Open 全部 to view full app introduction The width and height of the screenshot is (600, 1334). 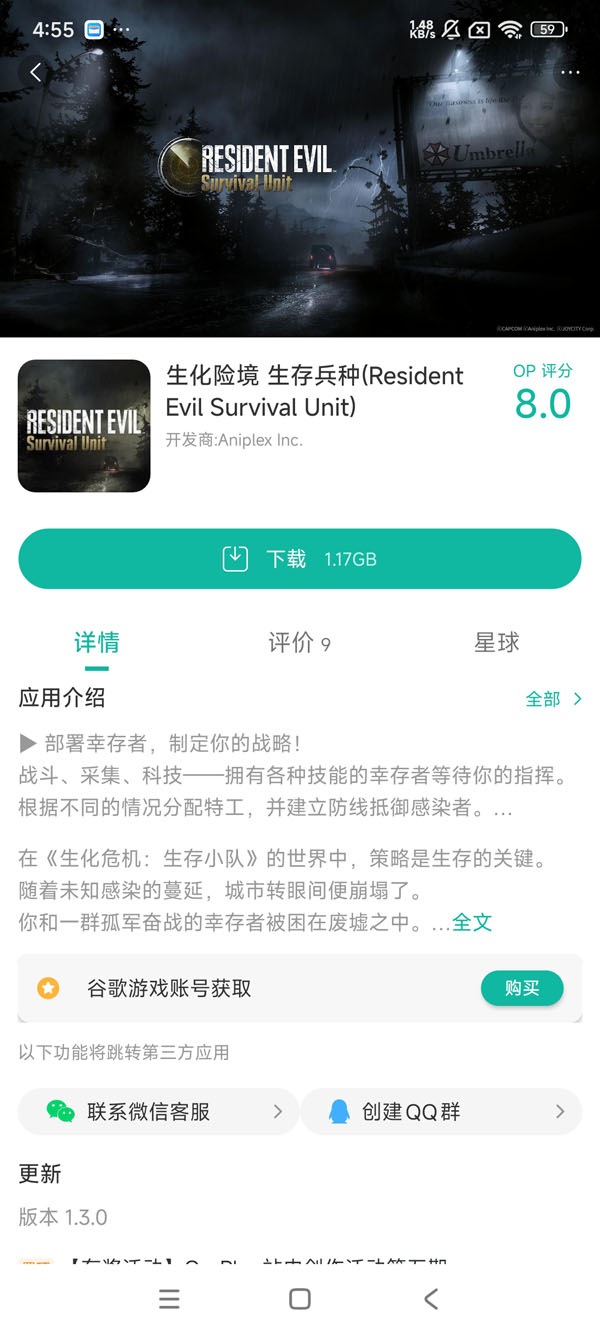coord(553,699)
